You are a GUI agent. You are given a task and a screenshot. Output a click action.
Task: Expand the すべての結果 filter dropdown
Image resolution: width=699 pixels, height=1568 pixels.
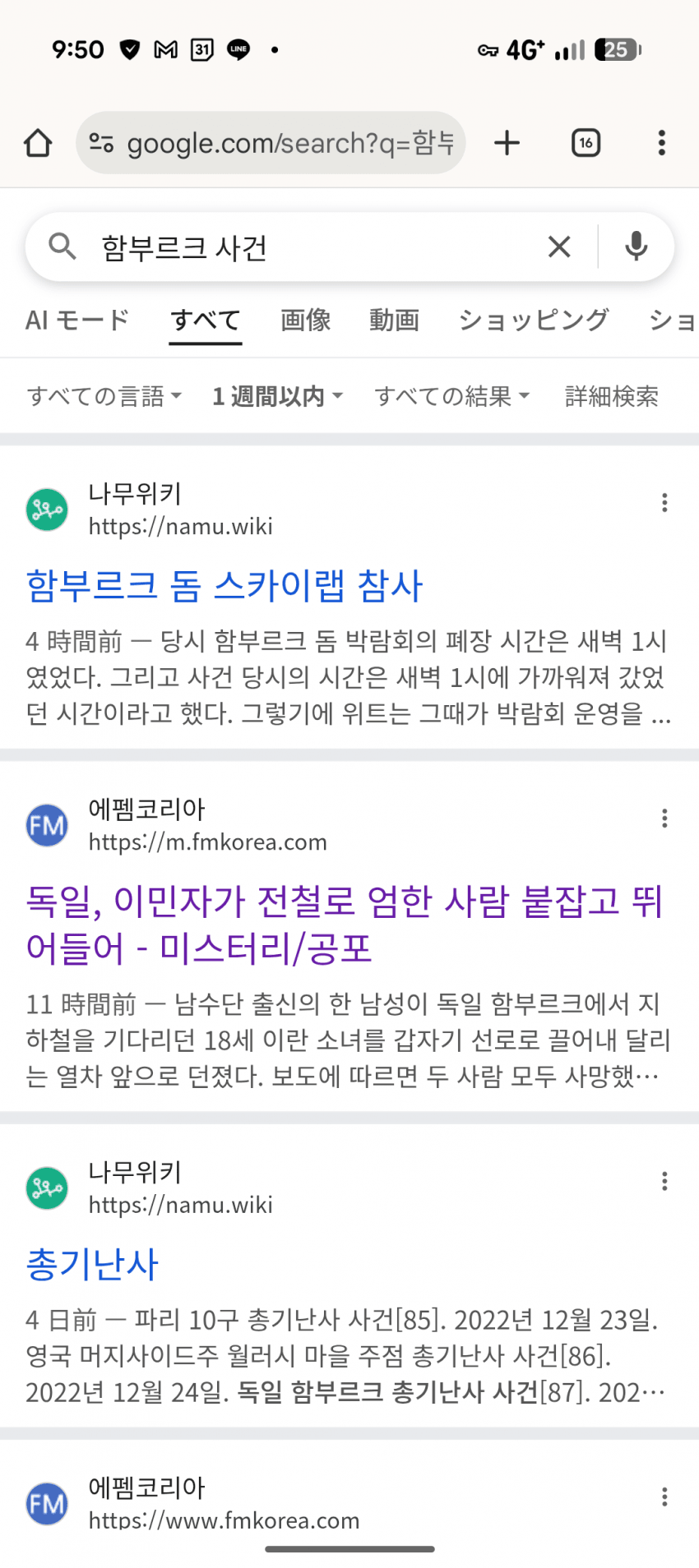coord(451,396)
